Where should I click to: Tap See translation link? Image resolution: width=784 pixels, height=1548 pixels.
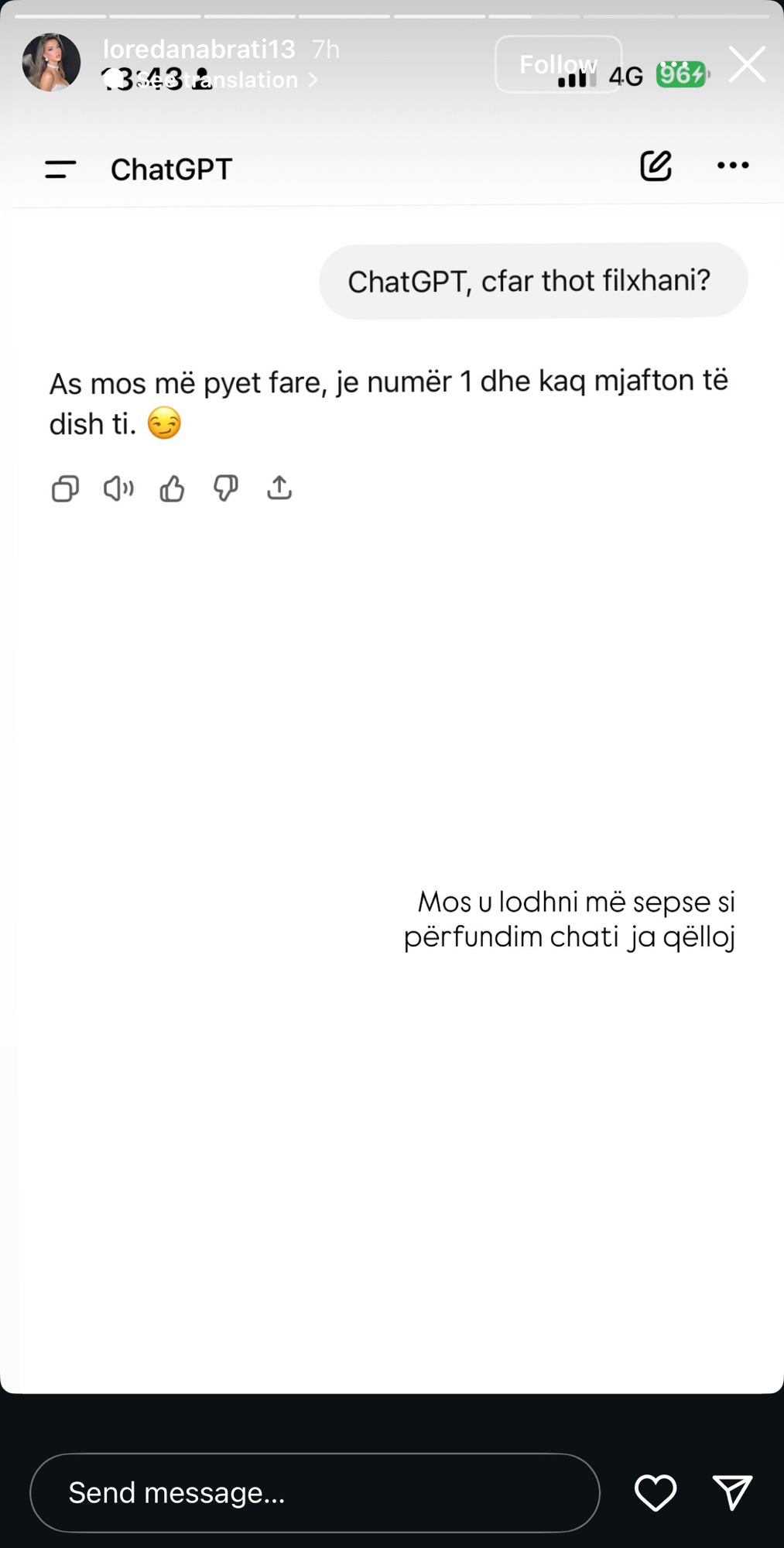(226, 80)
